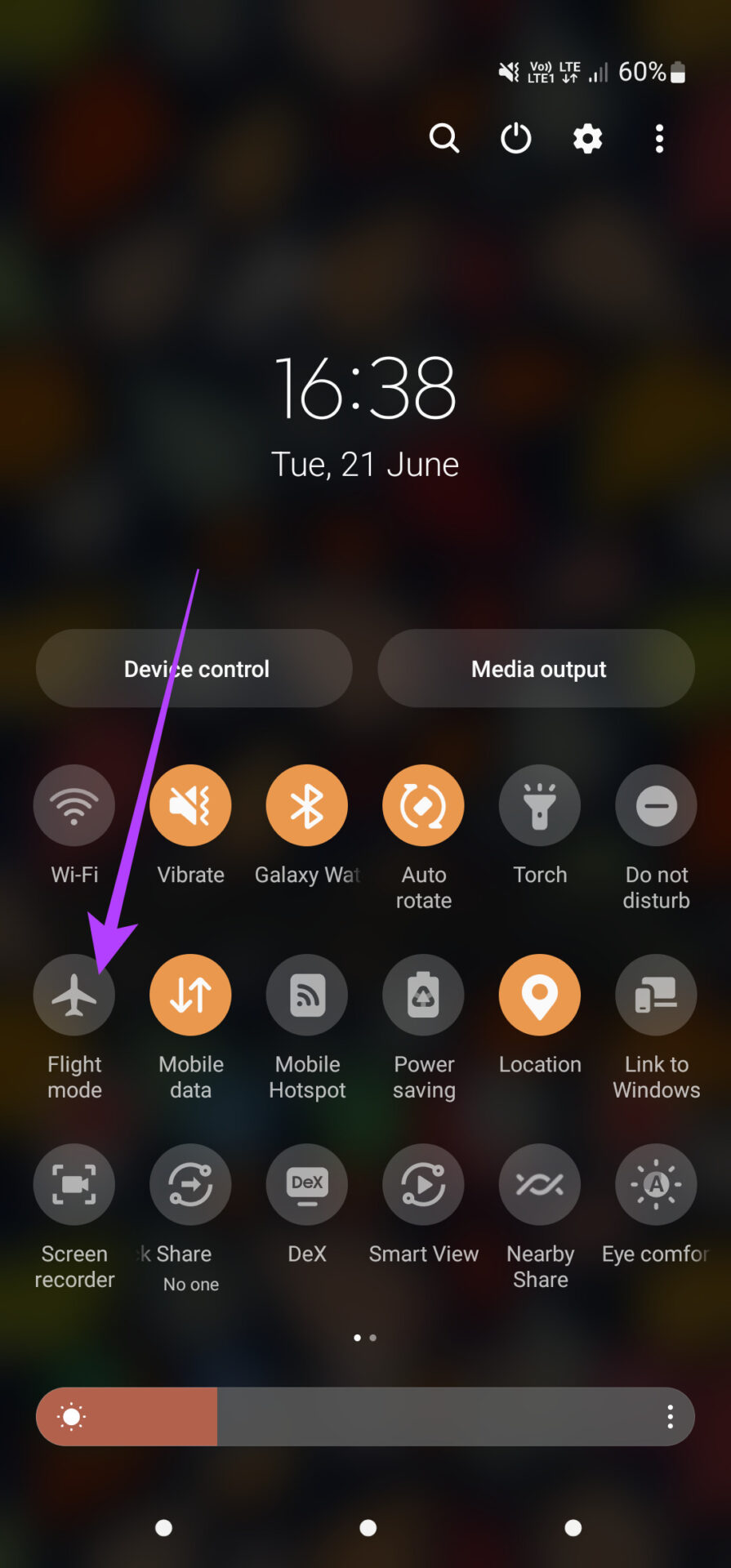Turn on Wi-Fi
Image resolution: width=731 pixels, height=1568 pixels.
[74, 805]
